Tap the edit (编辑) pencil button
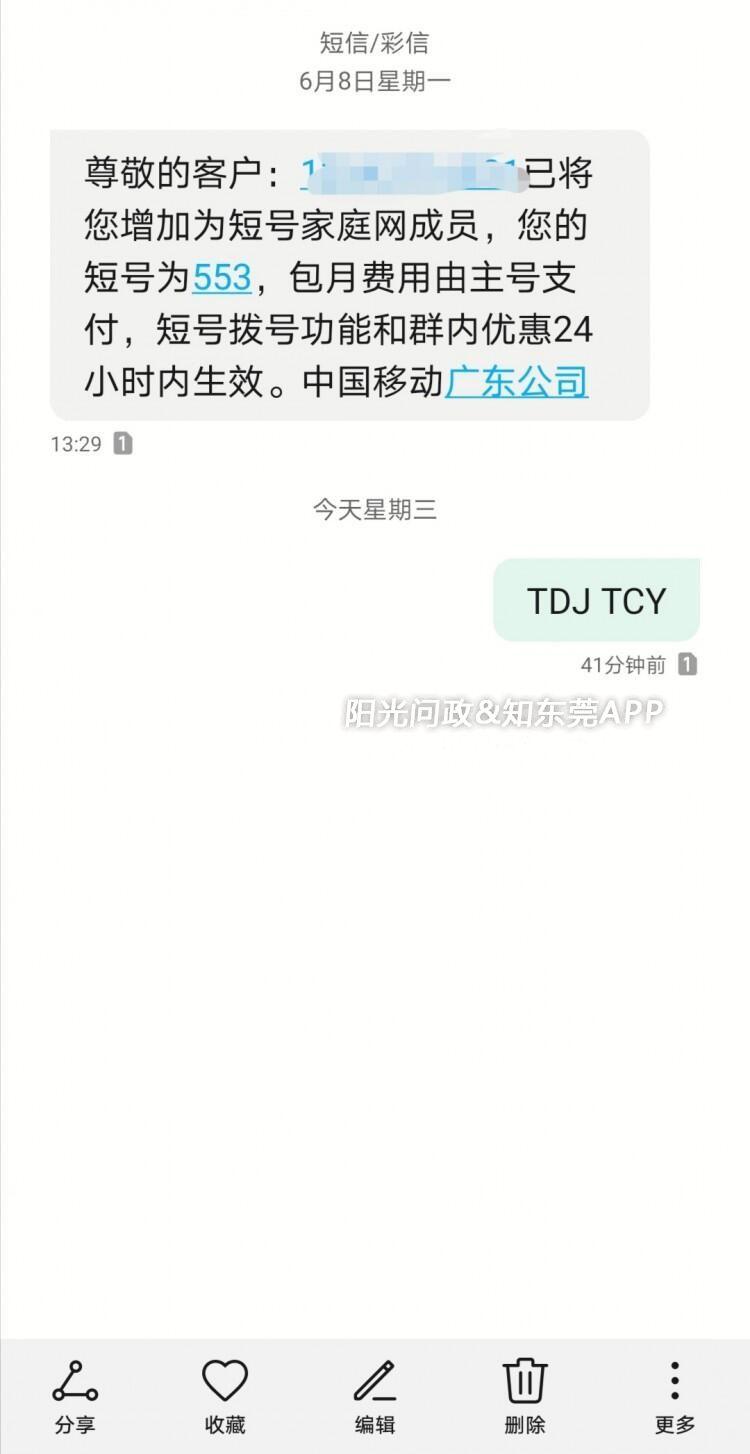The image size is (750, 1454). click(375, 1394)
